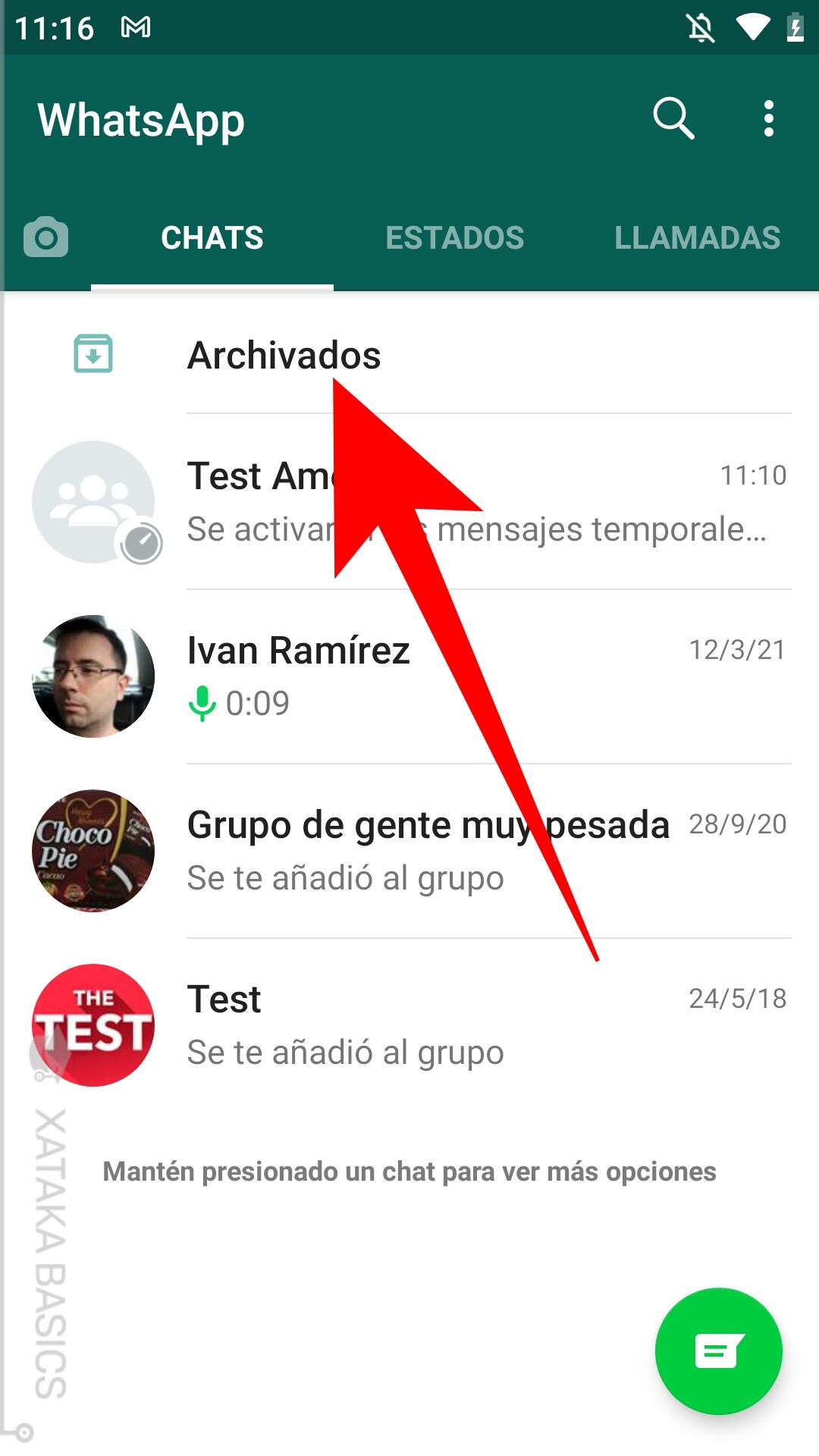The image size is (819, 1456).
Task: Open the three-dot overflow menu
Action: point(768,118)
